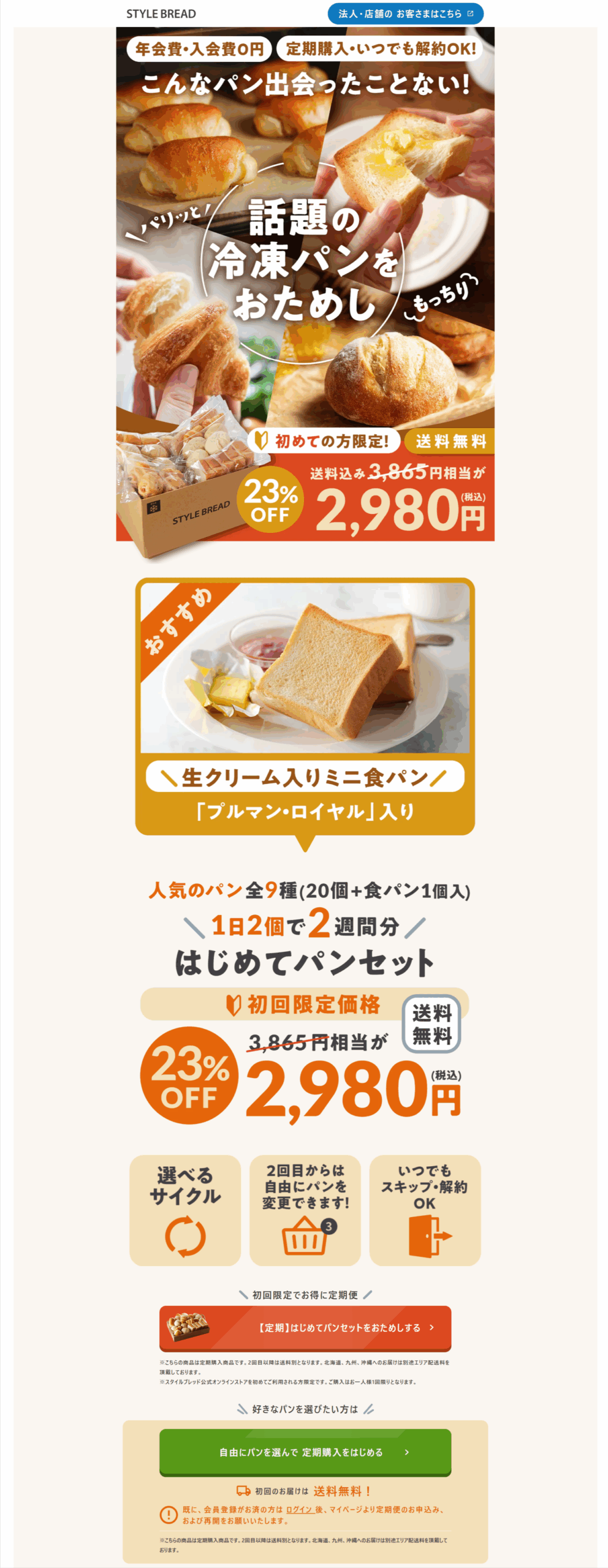Start 自由にパンを選んで定期購入をはじめる

305,1452
